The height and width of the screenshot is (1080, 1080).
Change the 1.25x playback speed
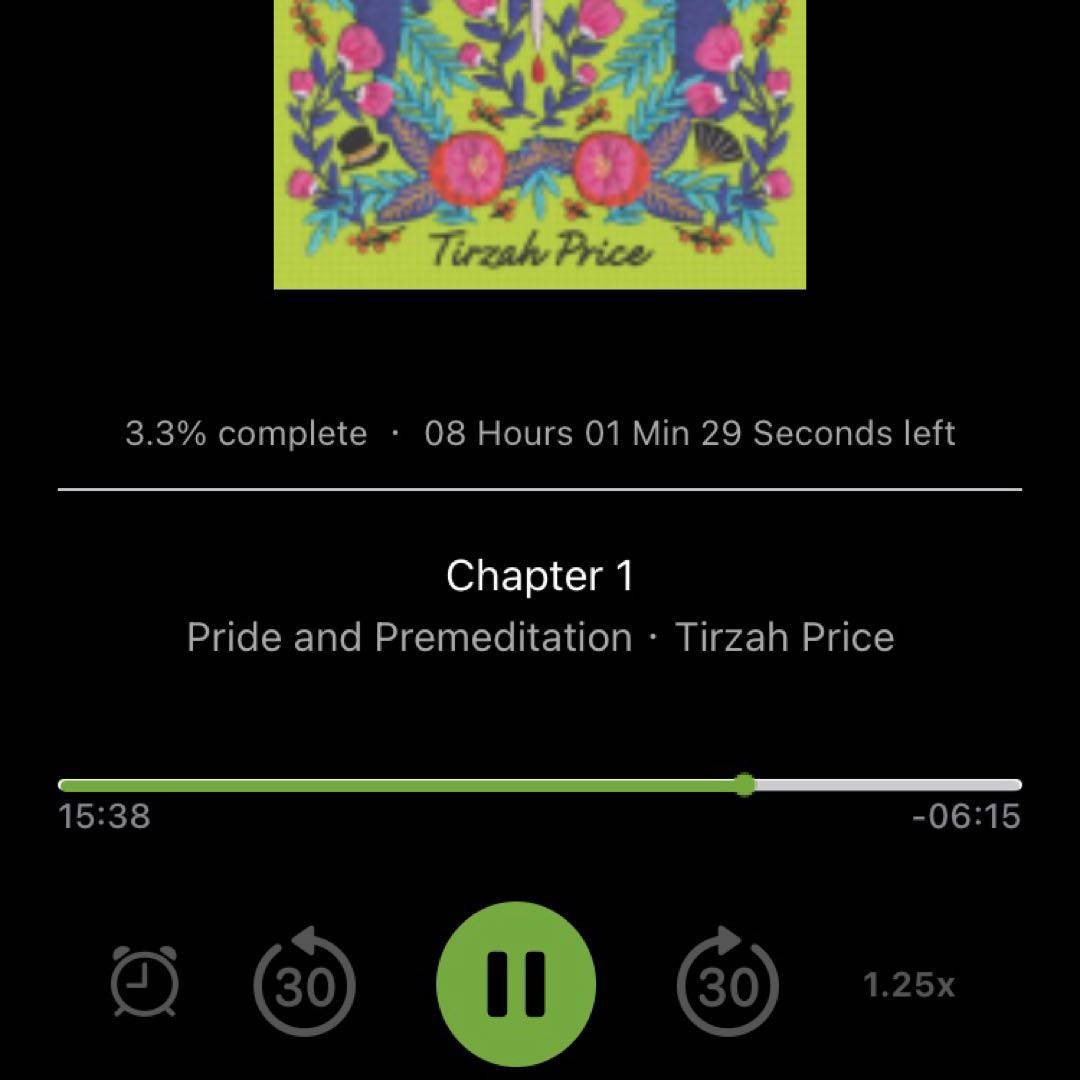pos(908,985)
